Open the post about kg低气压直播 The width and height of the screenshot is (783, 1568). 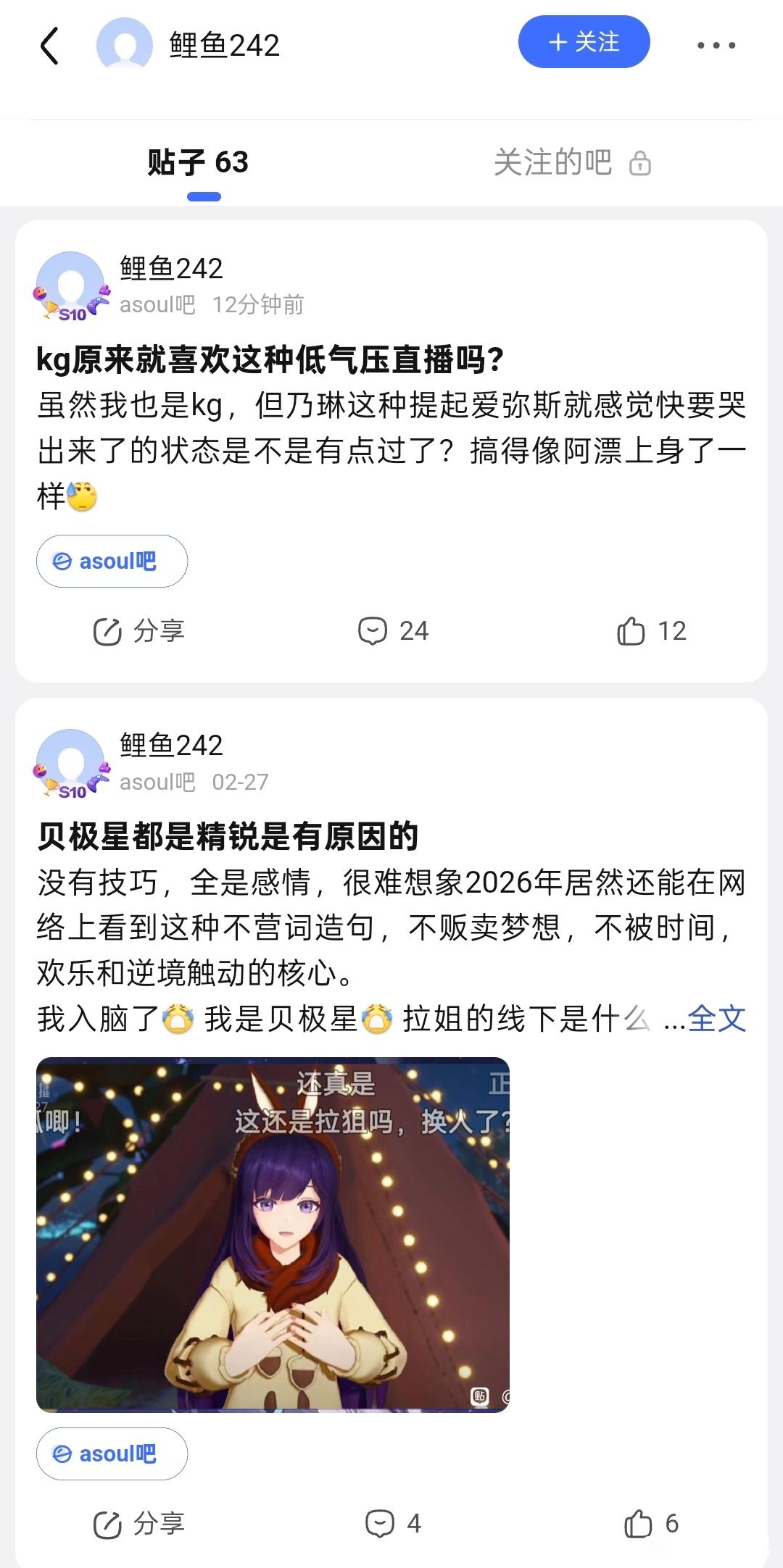pyautogui.click(x=270, y=360)
